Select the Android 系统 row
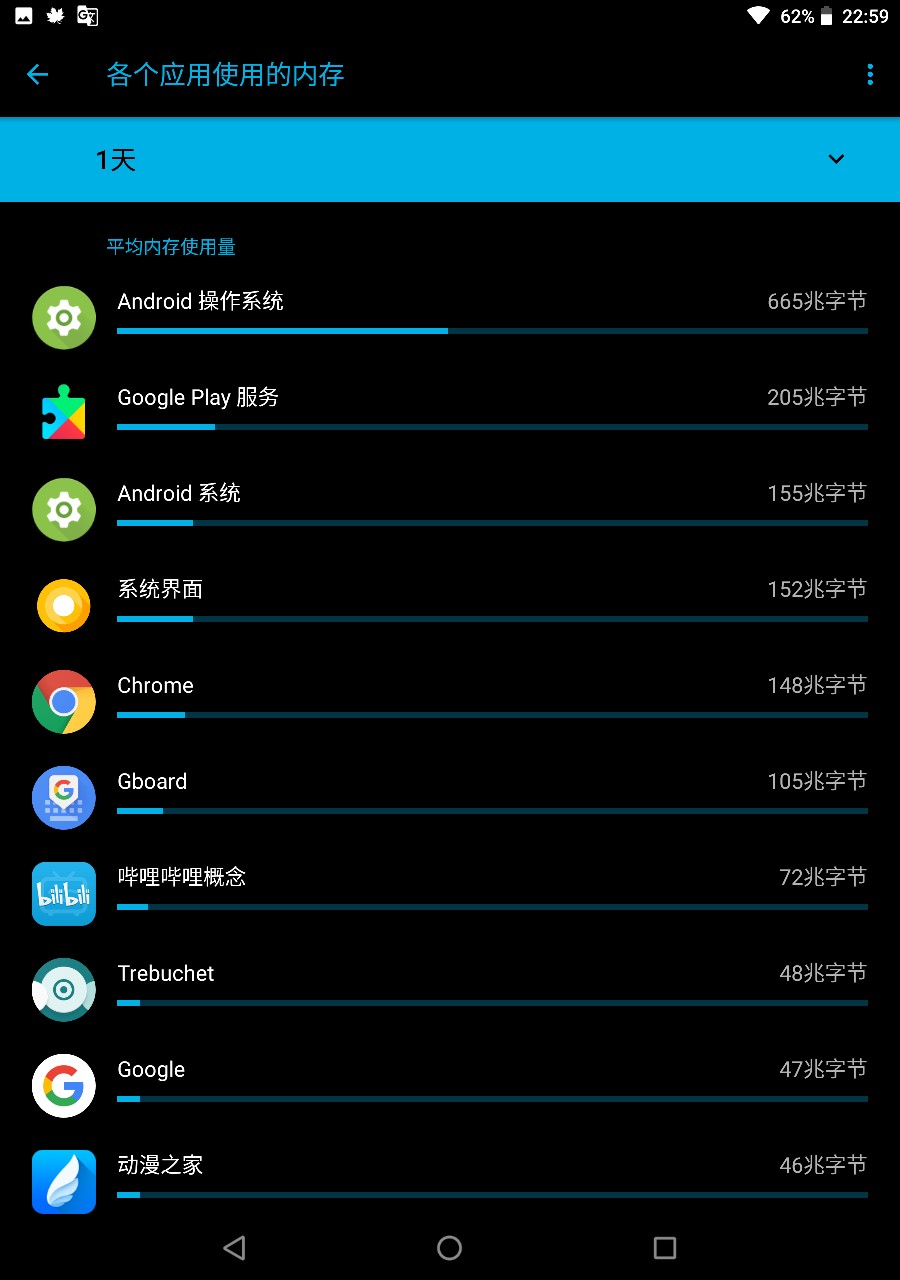This screenshot has width=900, height=1280. [450, 508]
